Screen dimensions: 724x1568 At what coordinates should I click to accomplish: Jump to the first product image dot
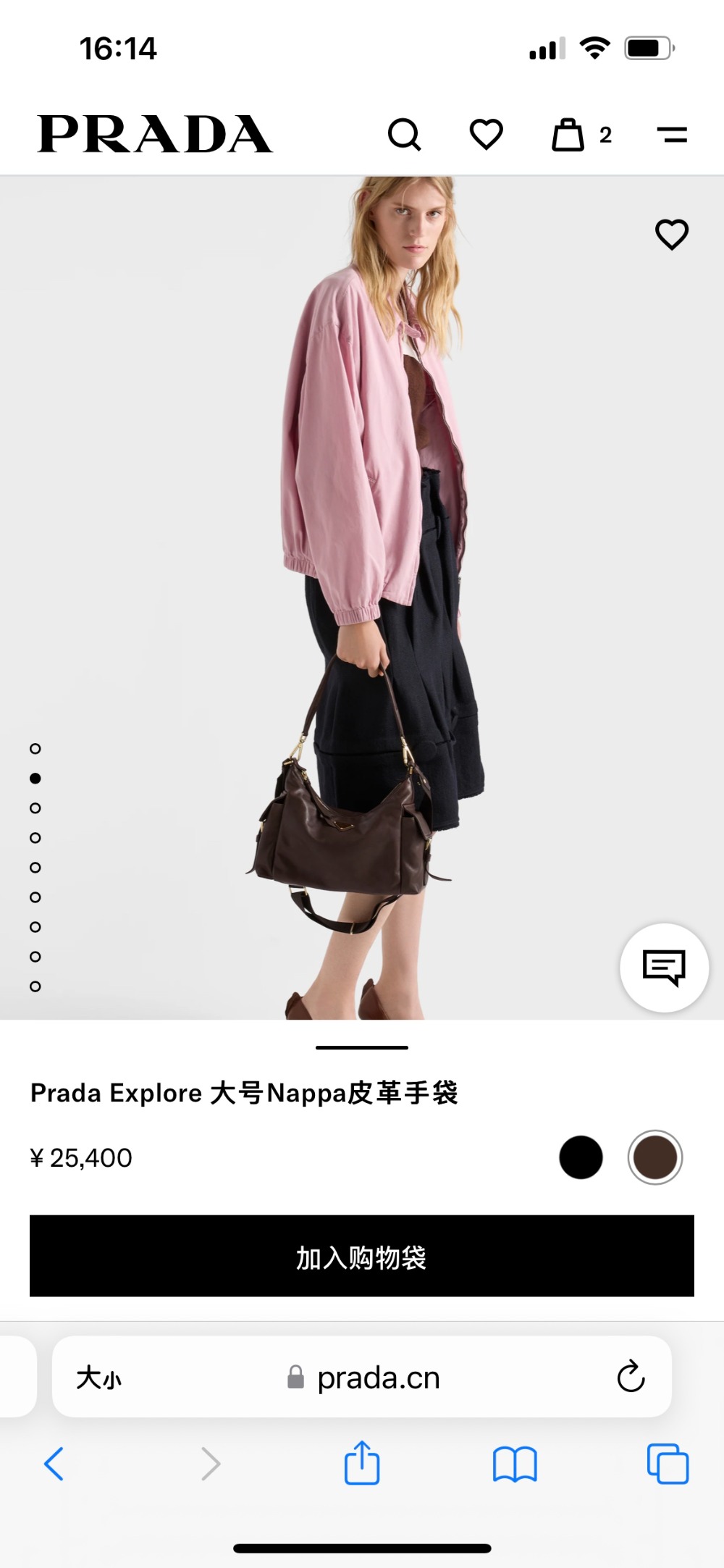(x=35, y=748)
